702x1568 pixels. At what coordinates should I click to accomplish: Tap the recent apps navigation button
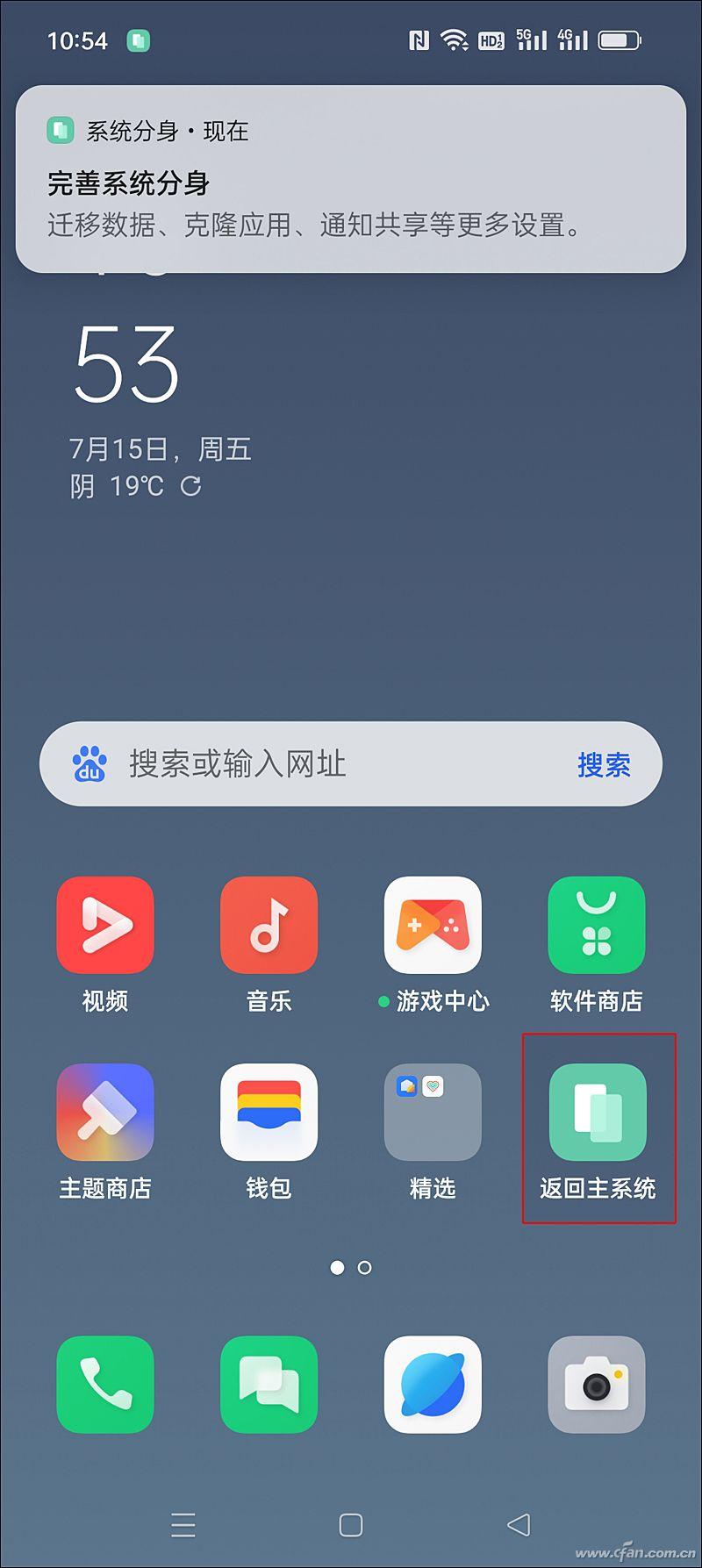coord(183,1525)
